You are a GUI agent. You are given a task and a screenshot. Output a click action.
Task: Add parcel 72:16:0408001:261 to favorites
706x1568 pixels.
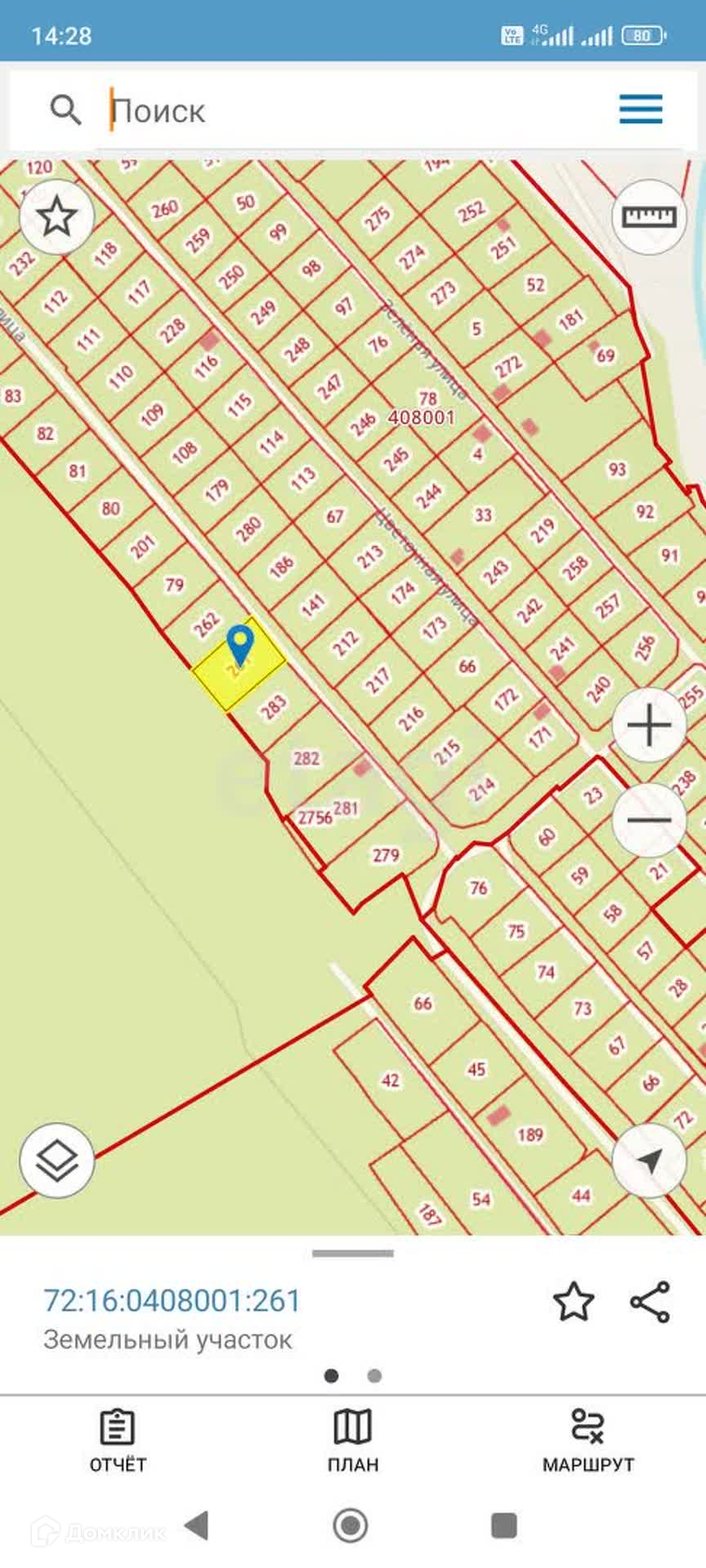pos(574,1302)
